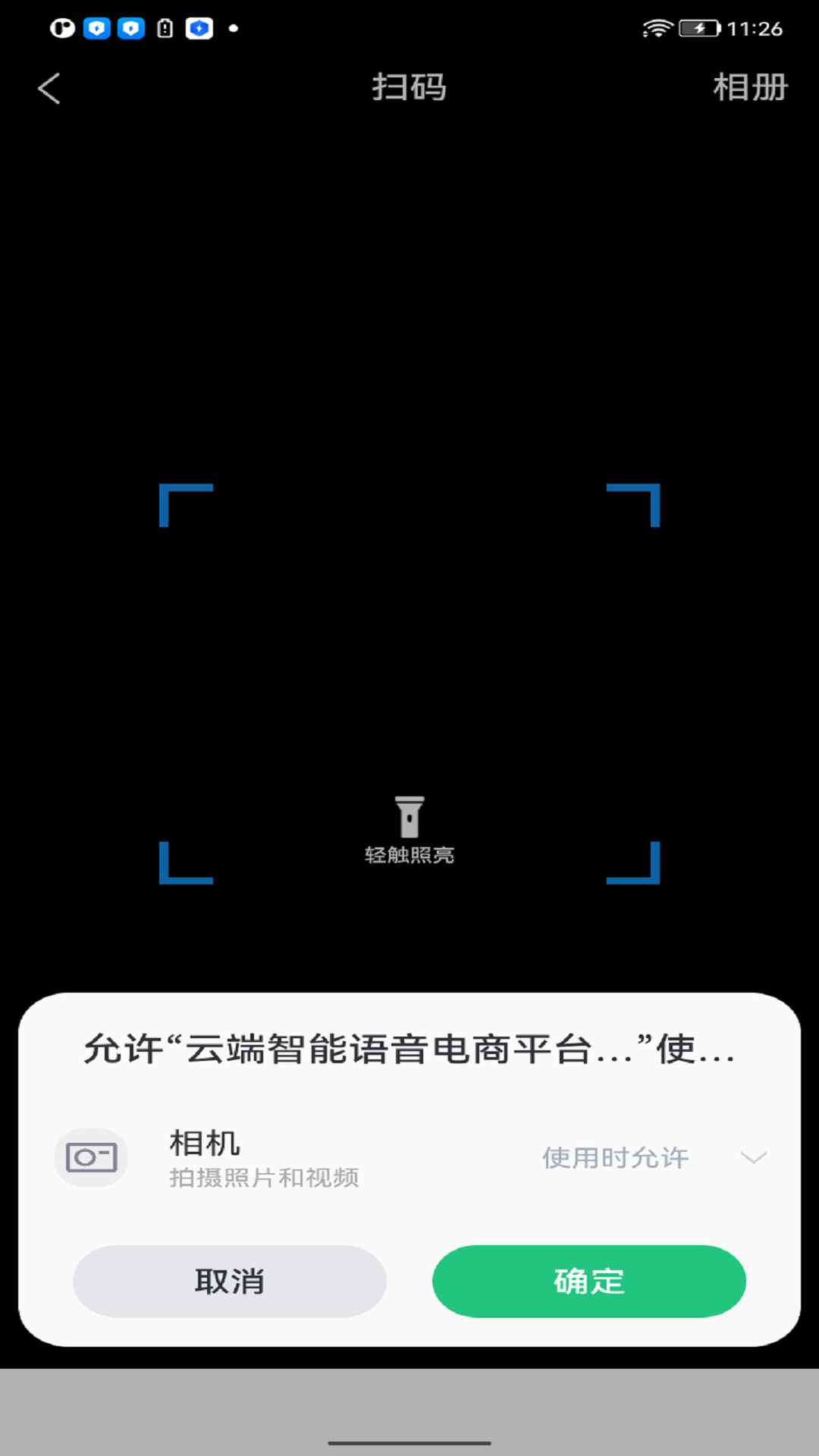819x1456 pixels.
Task: Open 相册 to pick a photo
Action: [750, 87]
